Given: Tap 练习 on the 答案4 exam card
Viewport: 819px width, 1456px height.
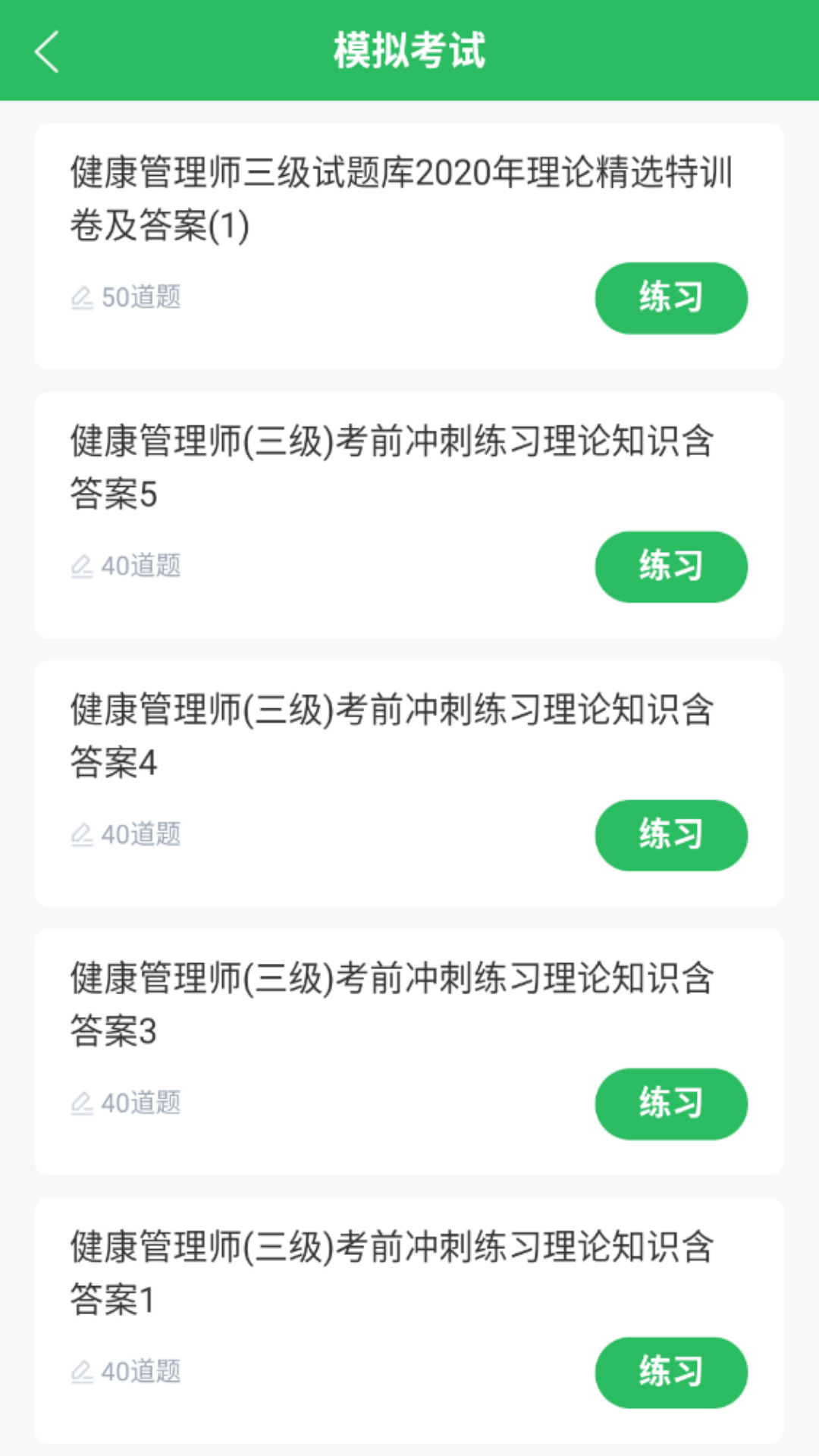Looking at the screenshot, I should pos(670,835).
